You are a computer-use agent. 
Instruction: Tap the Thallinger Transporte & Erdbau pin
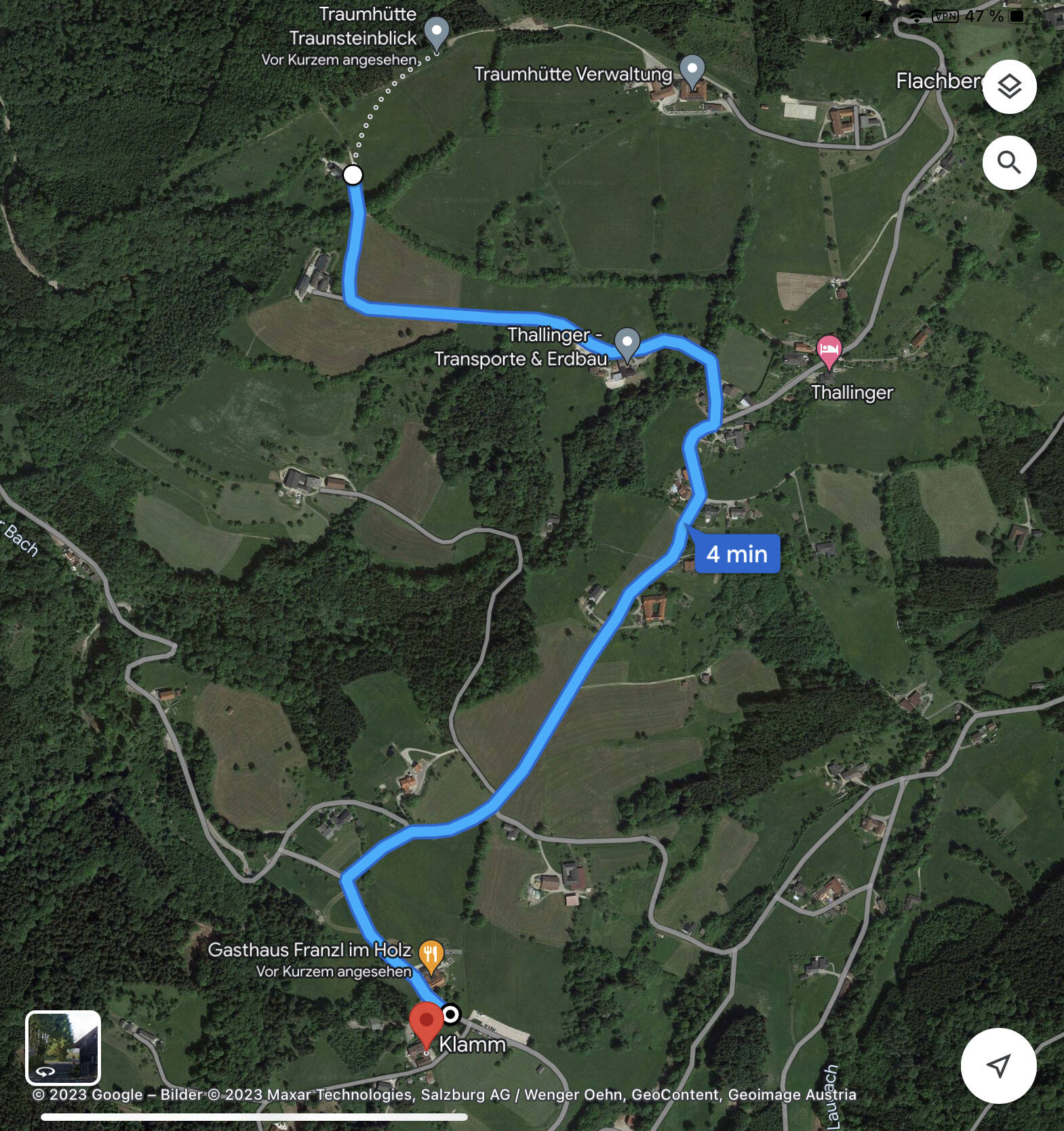coord(627,342)
